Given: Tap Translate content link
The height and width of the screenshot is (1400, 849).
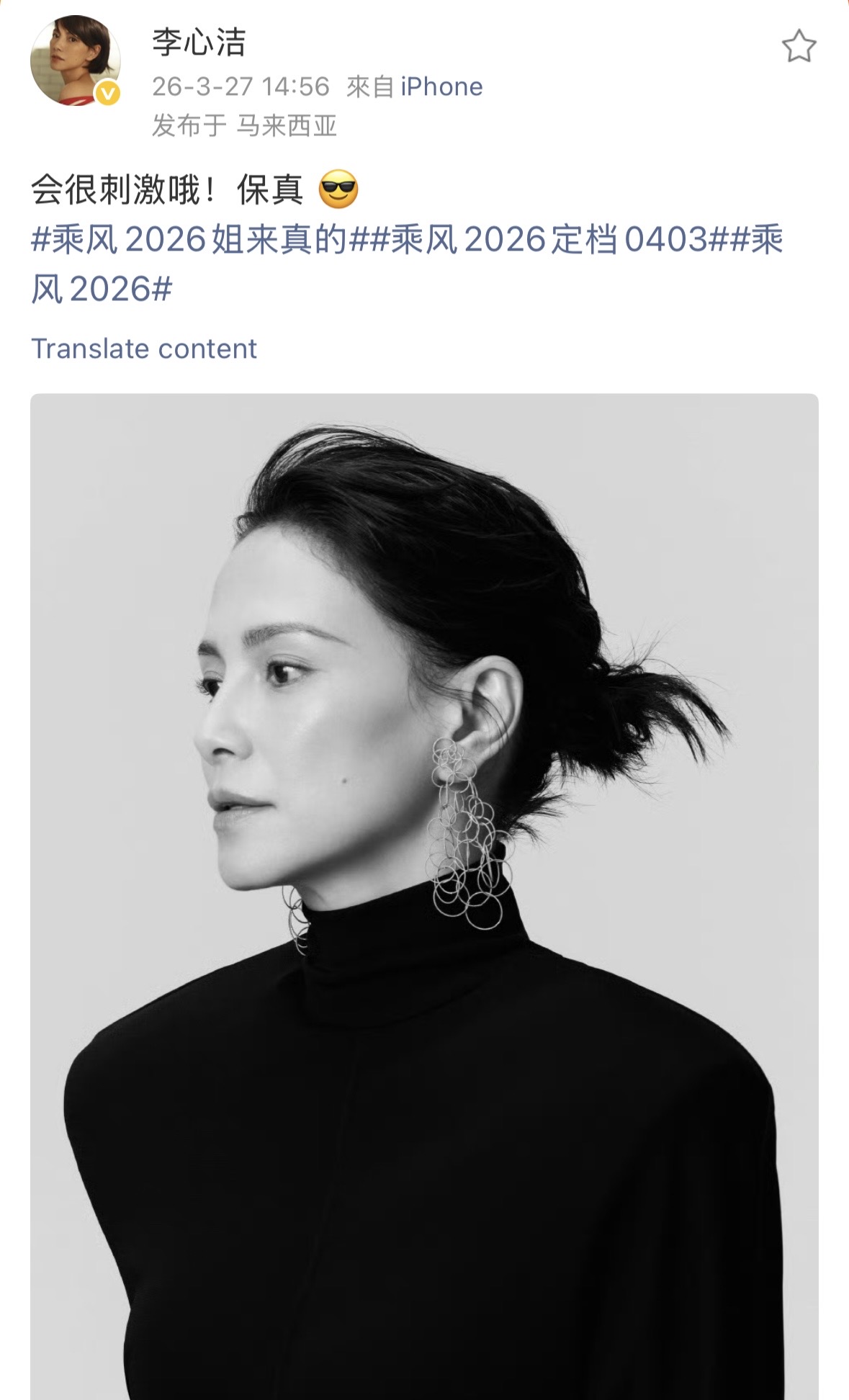Looking at the screenshot, I should 143,349.
